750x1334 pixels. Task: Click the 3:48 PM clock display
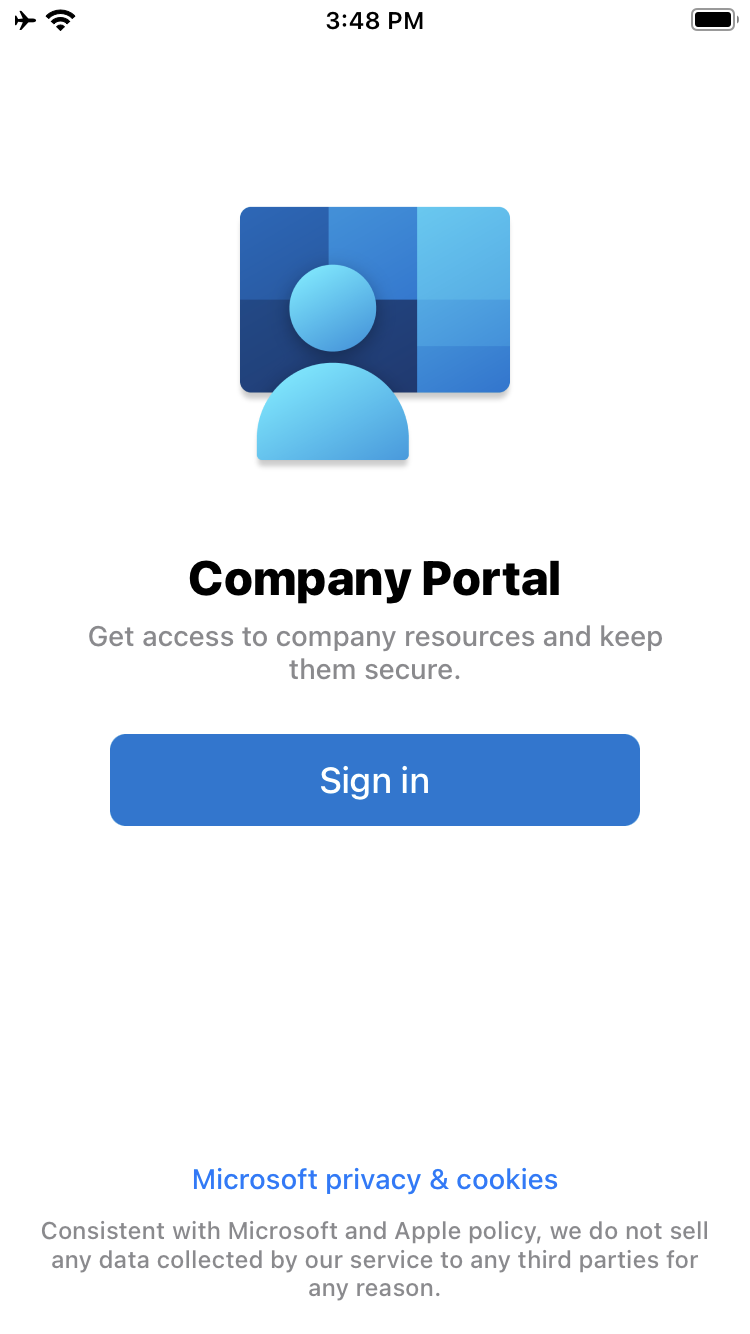tap(374, 19)
